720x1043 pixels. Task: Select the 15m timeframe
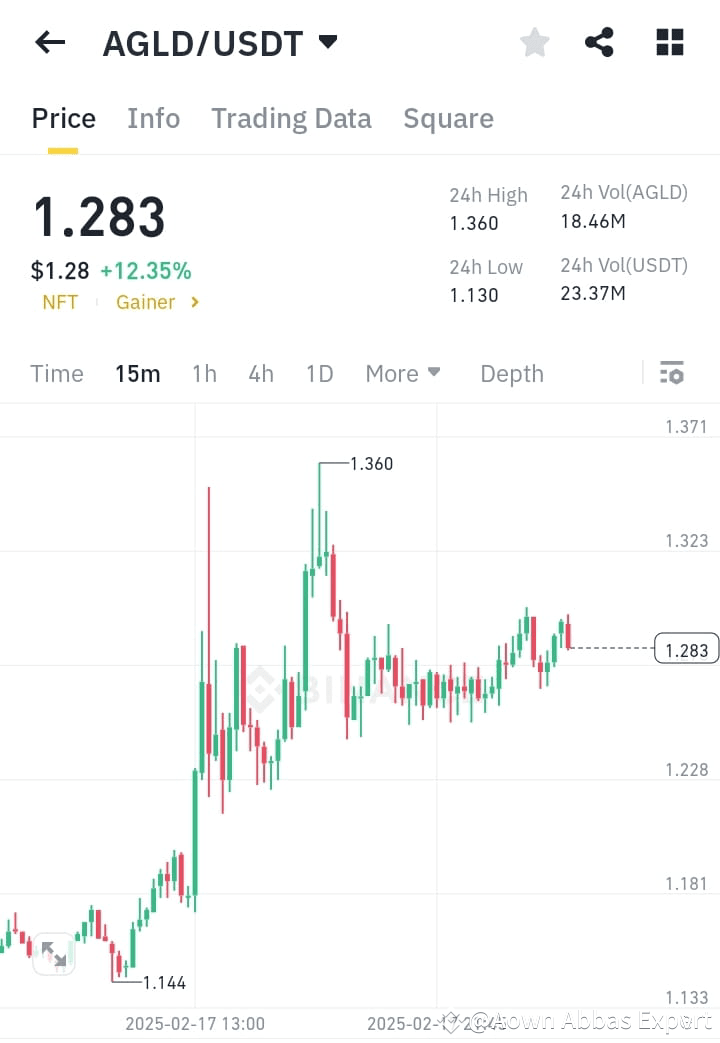(x=137, y=373)
